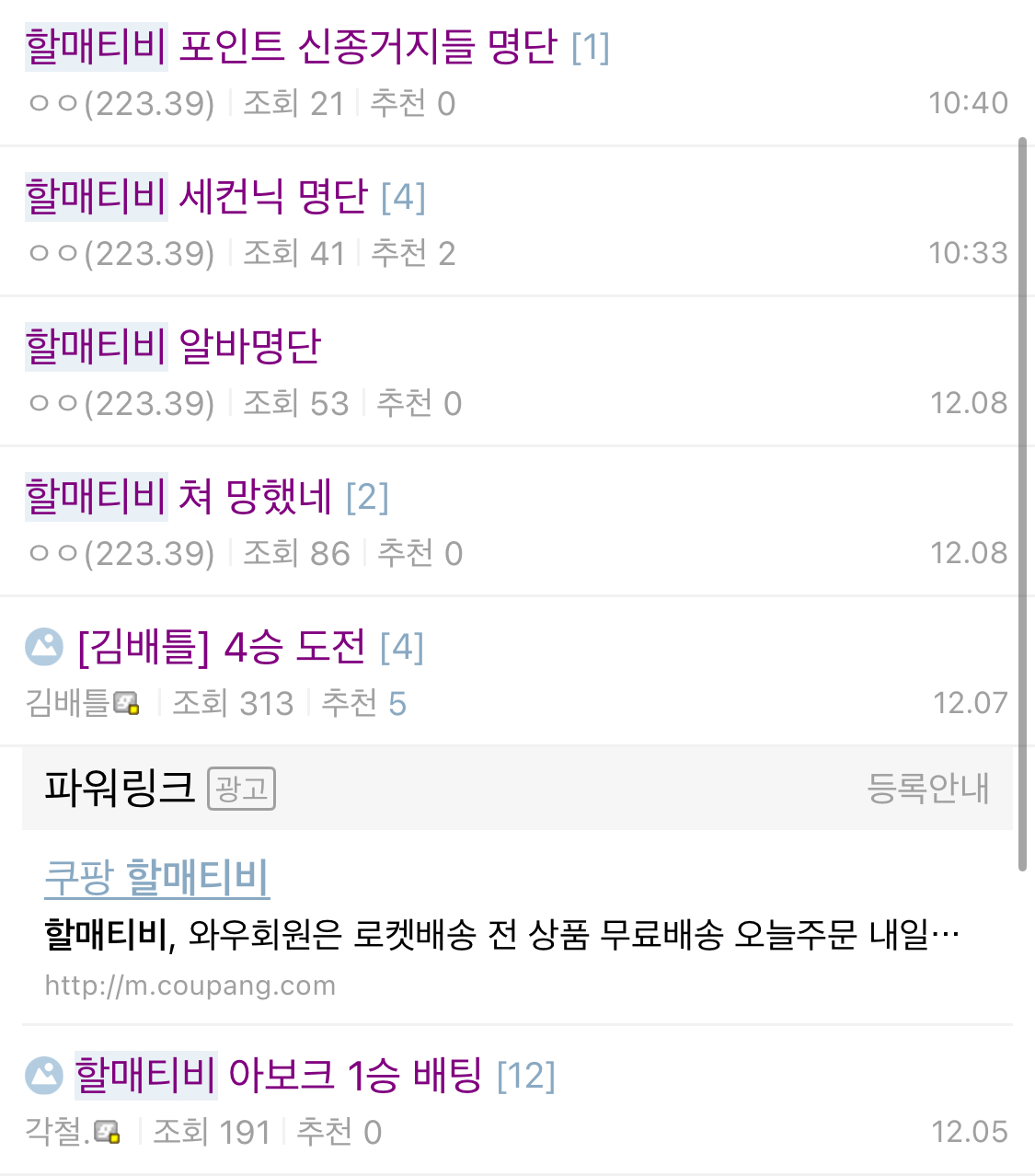
Task: Open post '할매티비 쳐 망했네'
Action: (x=178, y=497)
